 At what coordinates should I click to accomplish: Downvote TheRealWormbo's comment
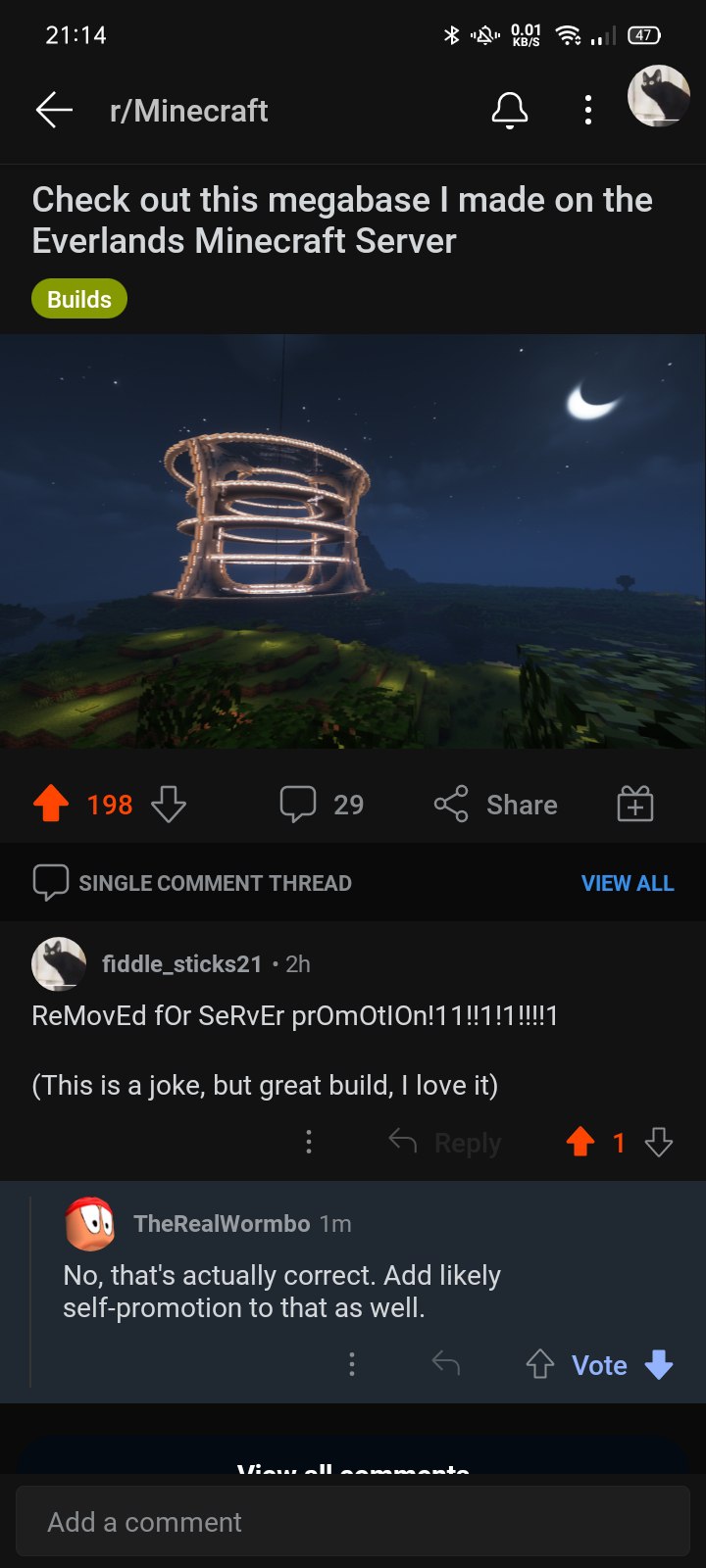point(660,1364)
